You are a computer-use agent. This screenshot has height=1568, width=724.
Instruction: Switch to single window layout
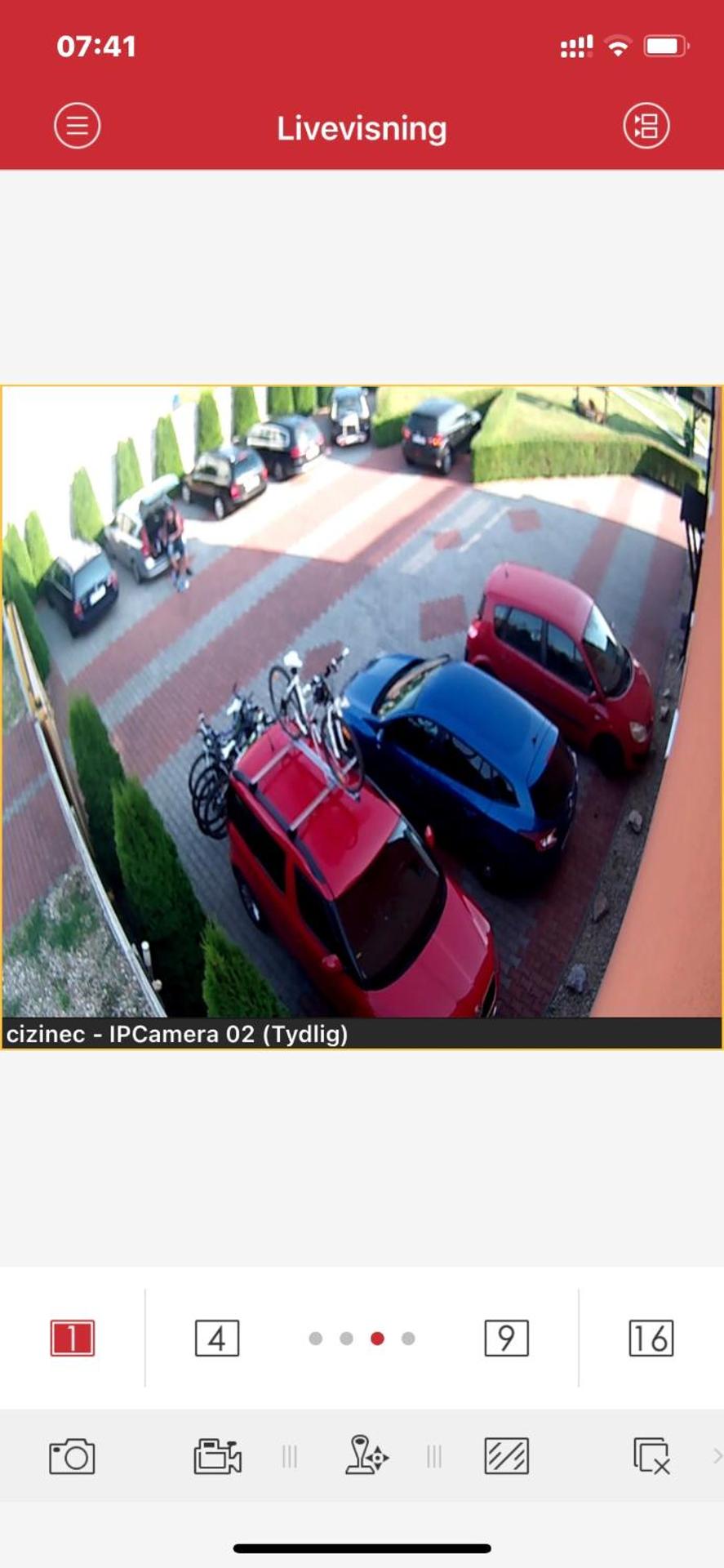point(73,1338)
